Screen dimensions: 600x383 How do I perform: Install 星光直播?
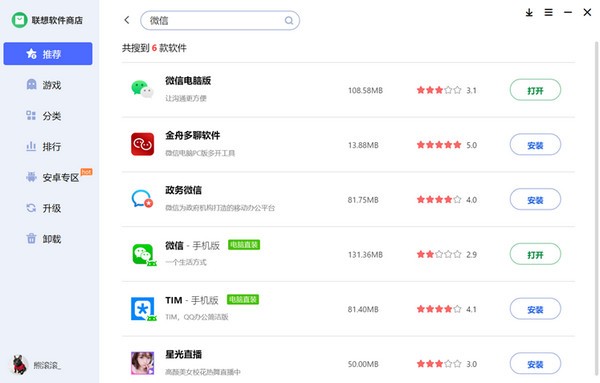click(535, 364)
